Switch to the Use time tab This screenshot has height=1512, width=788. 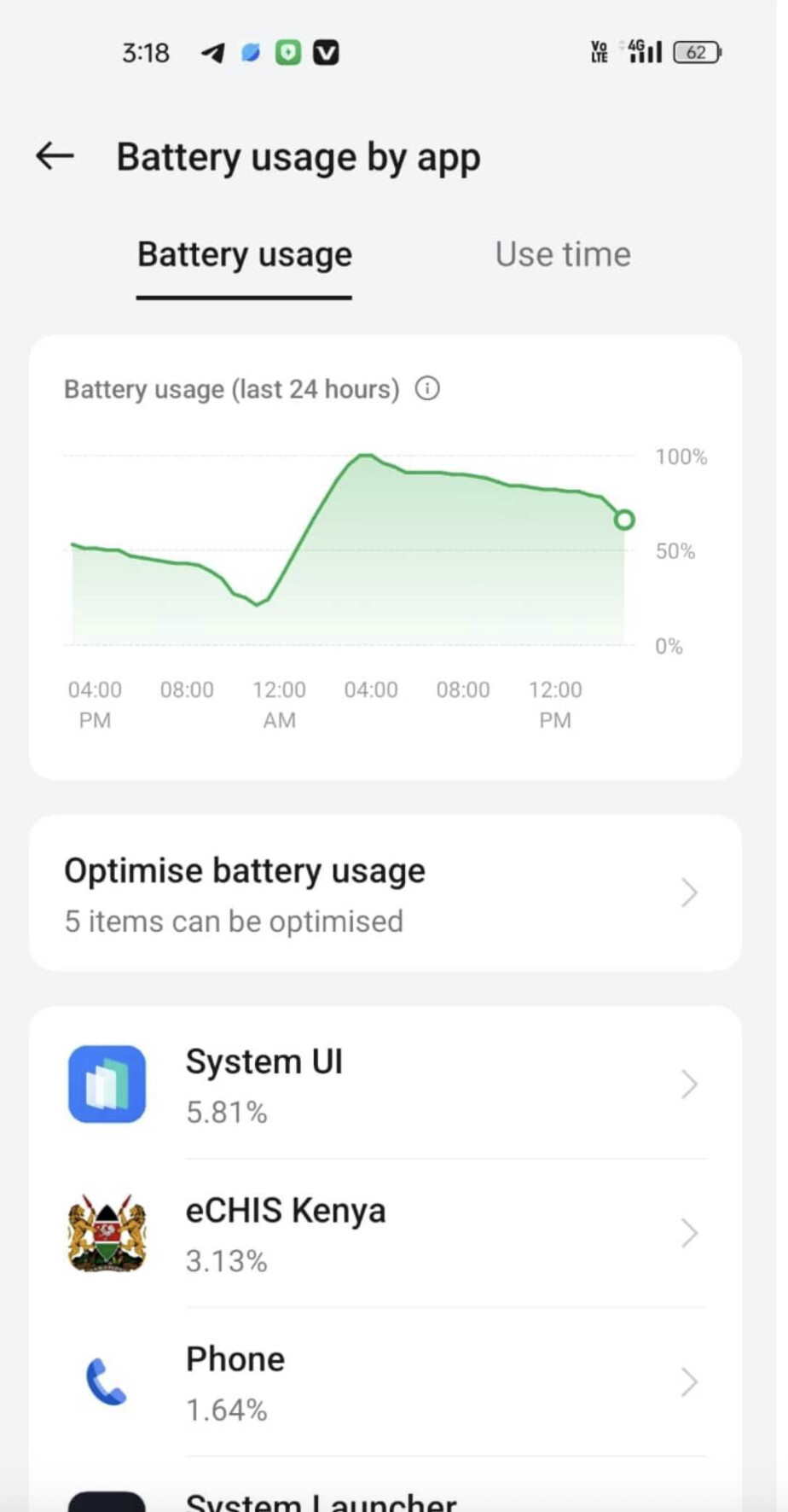click(x=563, y=254)
